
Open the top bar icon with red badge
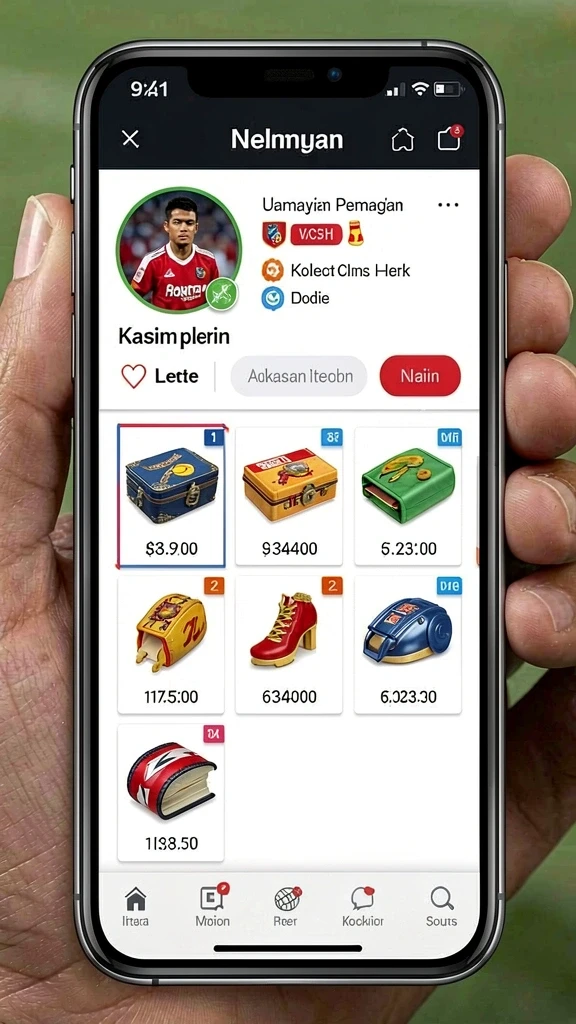tap(450, 138)
